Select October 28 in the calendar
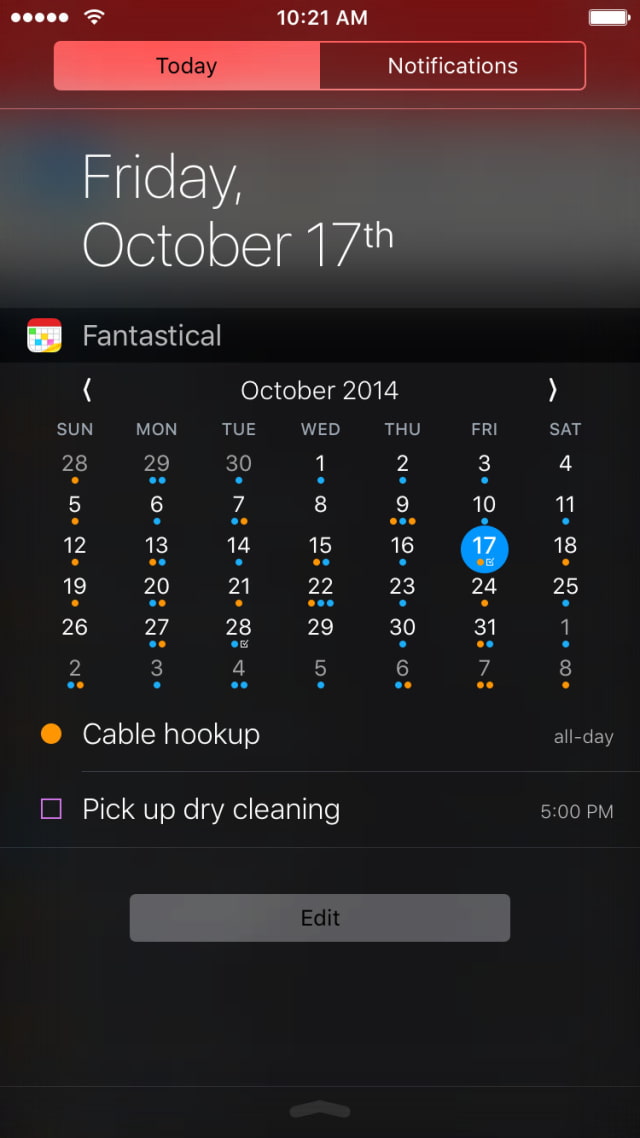The image size is (640, 1138). (238, 629)
